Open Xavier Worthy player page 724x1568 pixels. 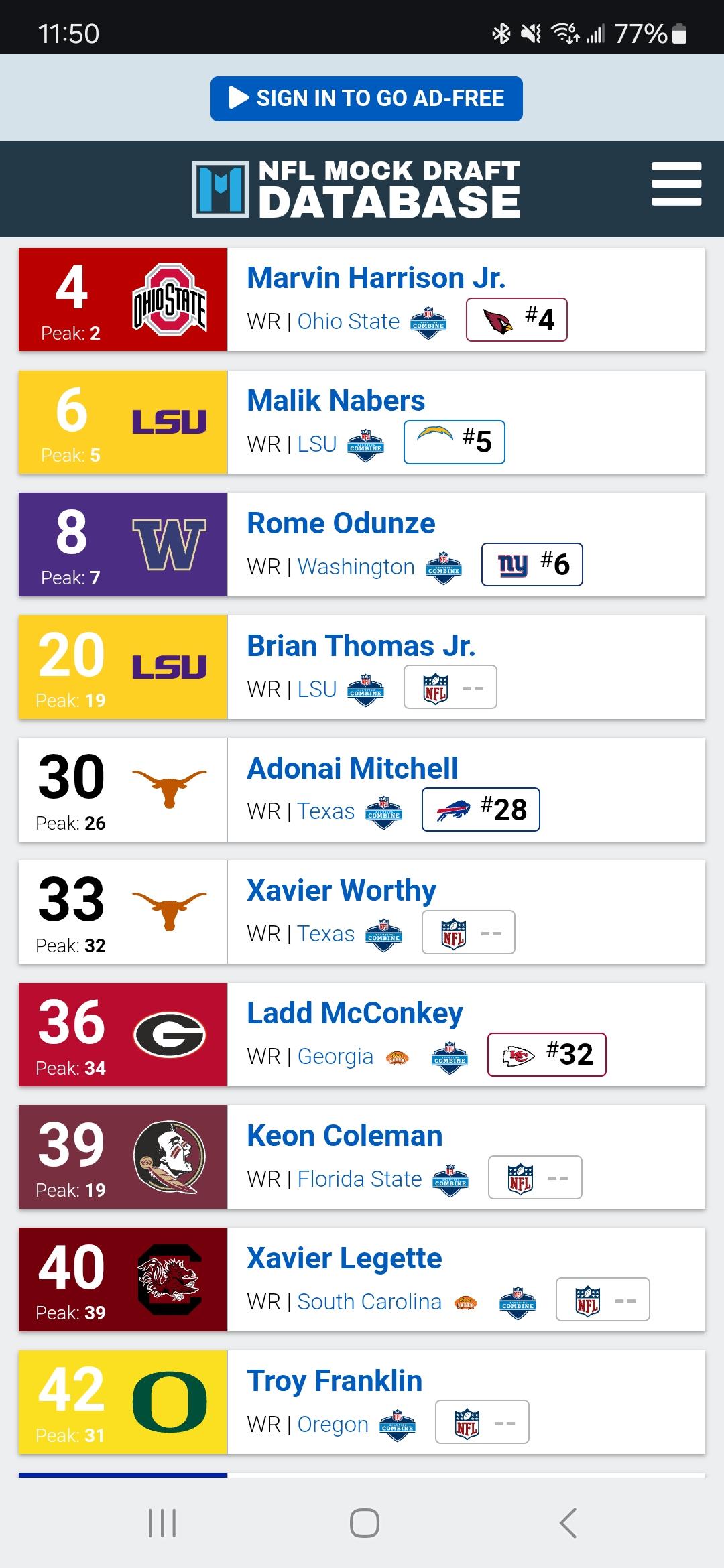[x=341, y=891]
